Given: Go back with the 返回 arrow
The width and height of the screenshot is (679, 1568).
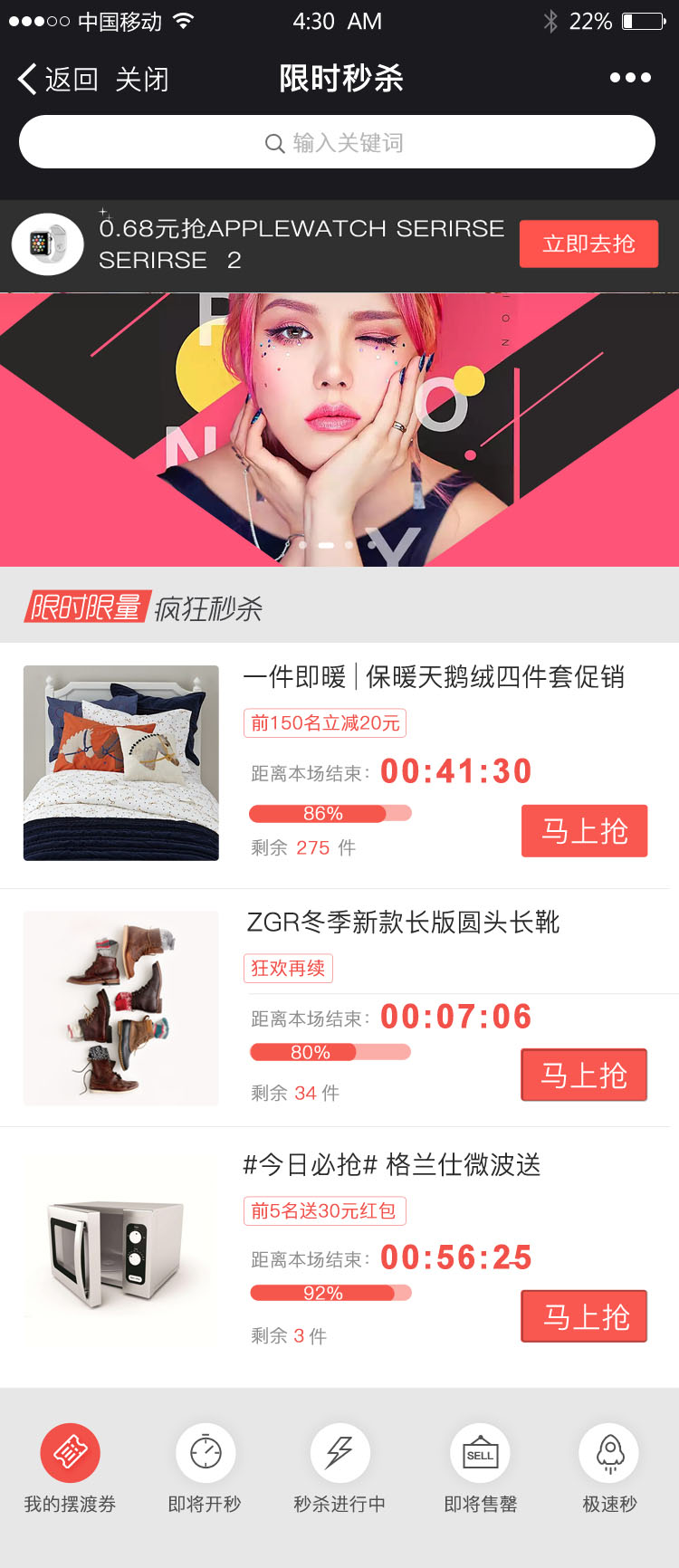Looking at the screenshot, I should pos(56,80).
